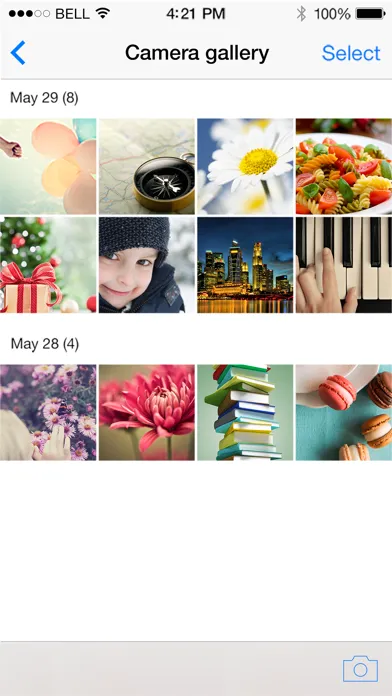Image resolution: width=392 pixels, height=696 pixels.
Task: Open the balloons photo
Action: (48, 166)
